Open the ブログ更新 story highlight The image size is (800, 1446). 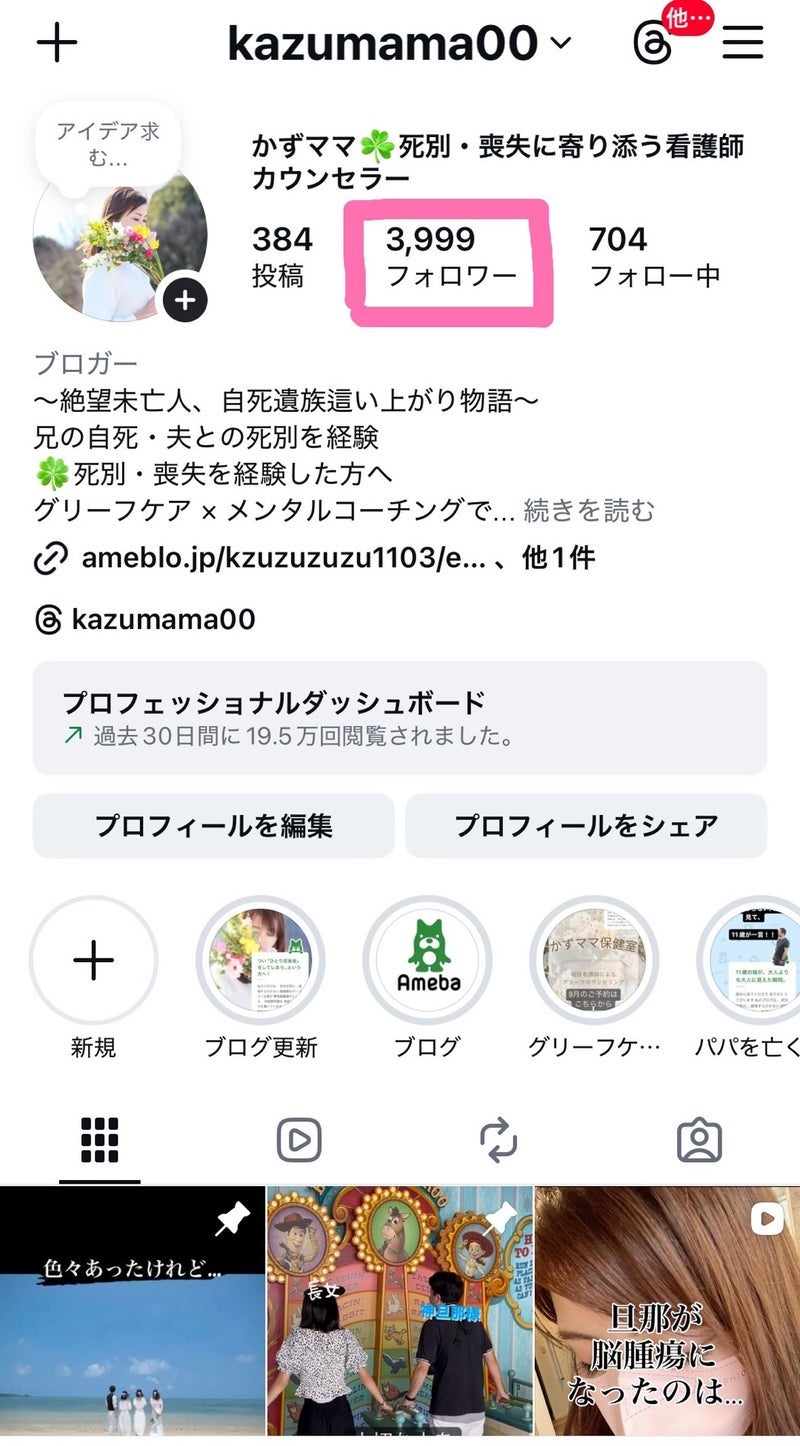[260, 960]
